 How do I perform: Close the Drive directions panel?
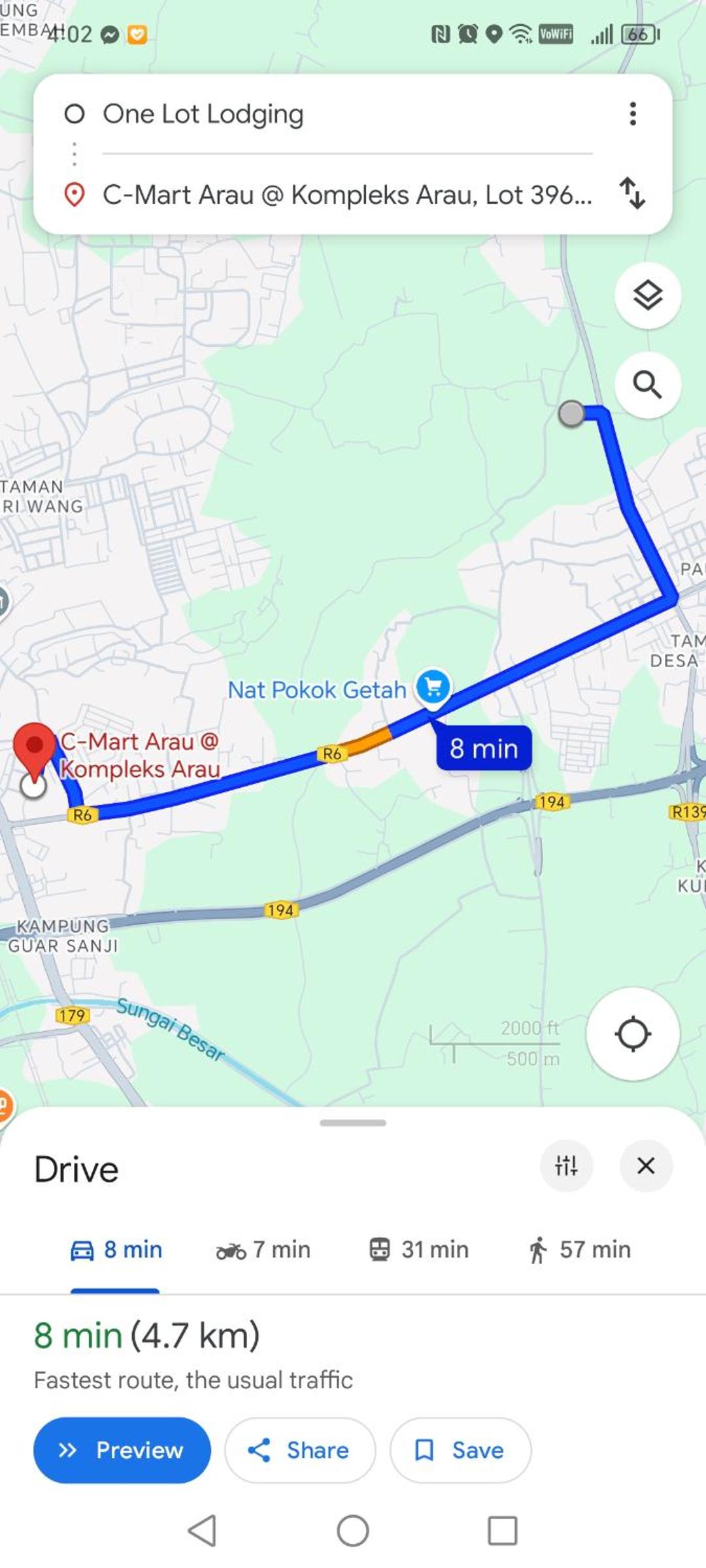(646, 1166)
